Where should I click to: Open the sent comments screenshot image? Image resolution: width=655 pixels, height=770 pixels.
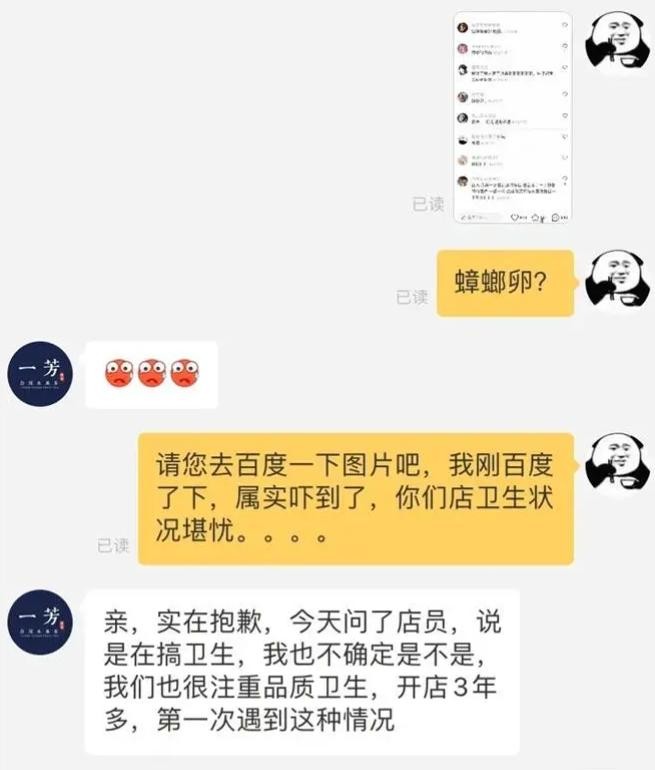[x=512, y=117]
